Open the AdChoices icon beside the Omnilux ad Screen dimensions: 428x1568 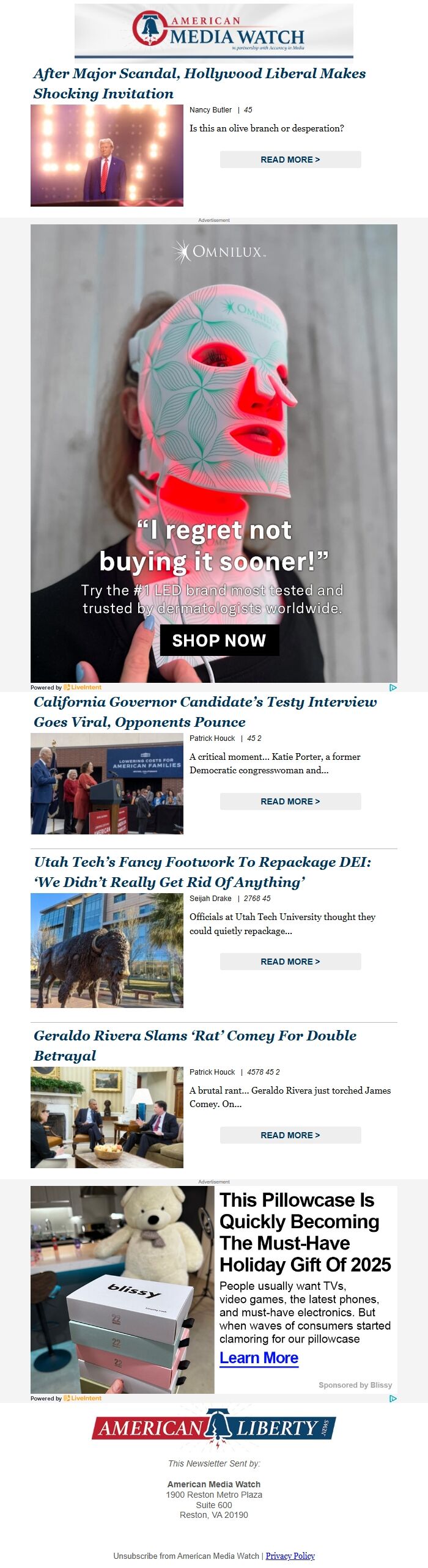(x=393, y=688)
